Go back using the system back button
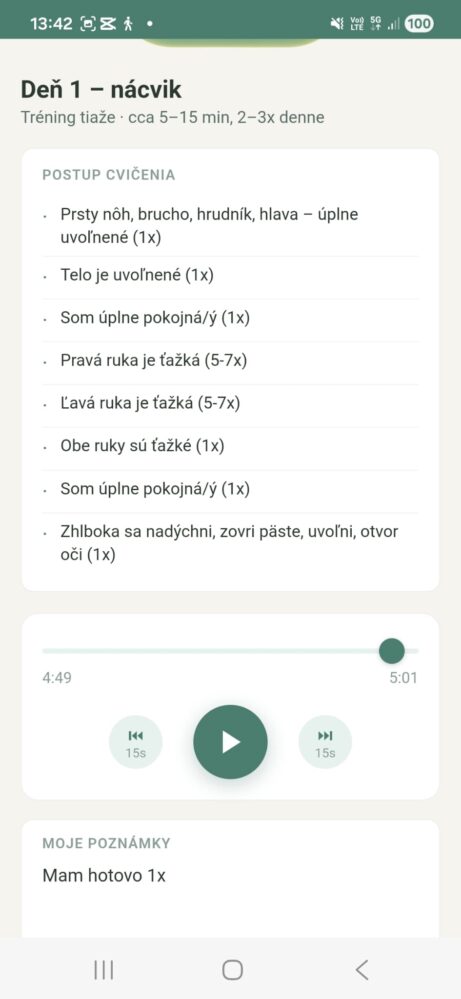 tap(361, 970)
